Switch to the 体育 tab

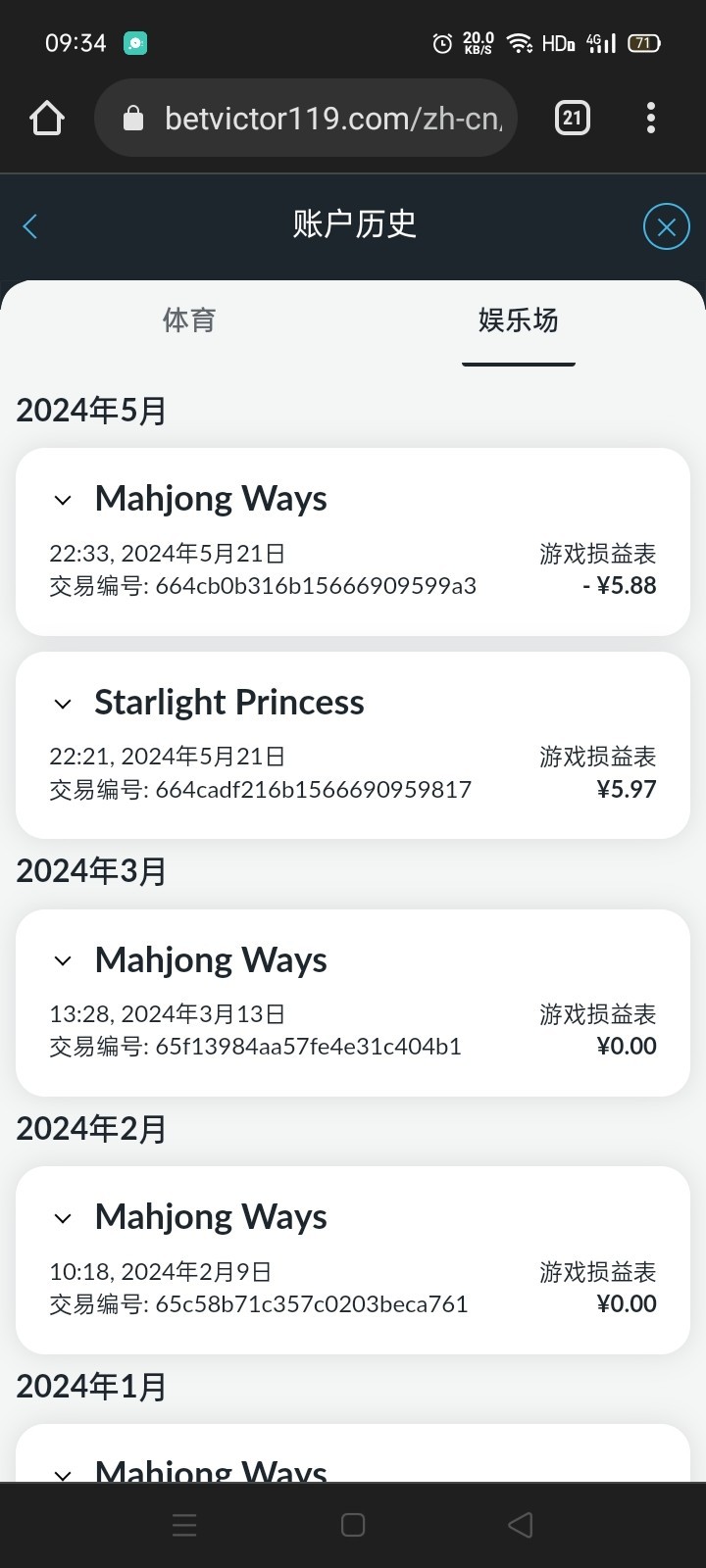click(188, 320)
